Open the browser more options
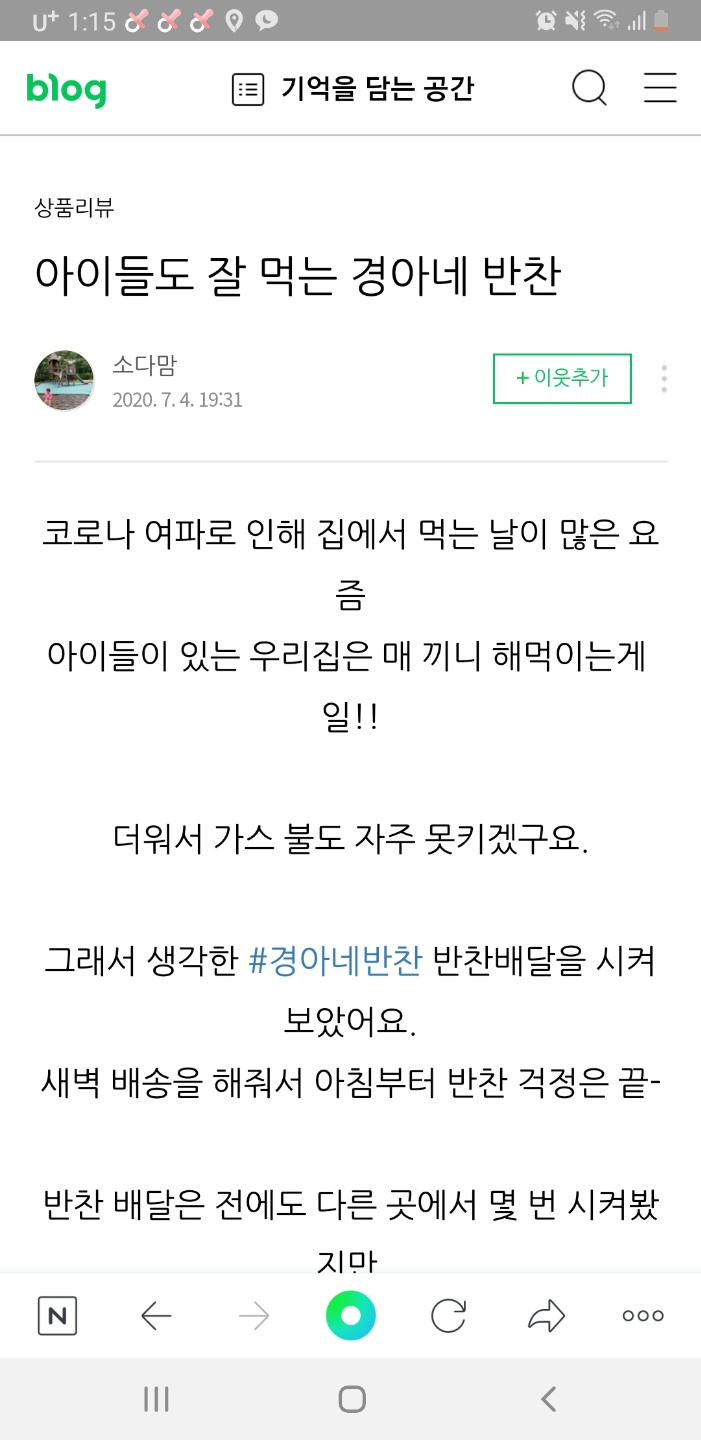Screen dimensions: 701x1440 [x=643, y=1316]
